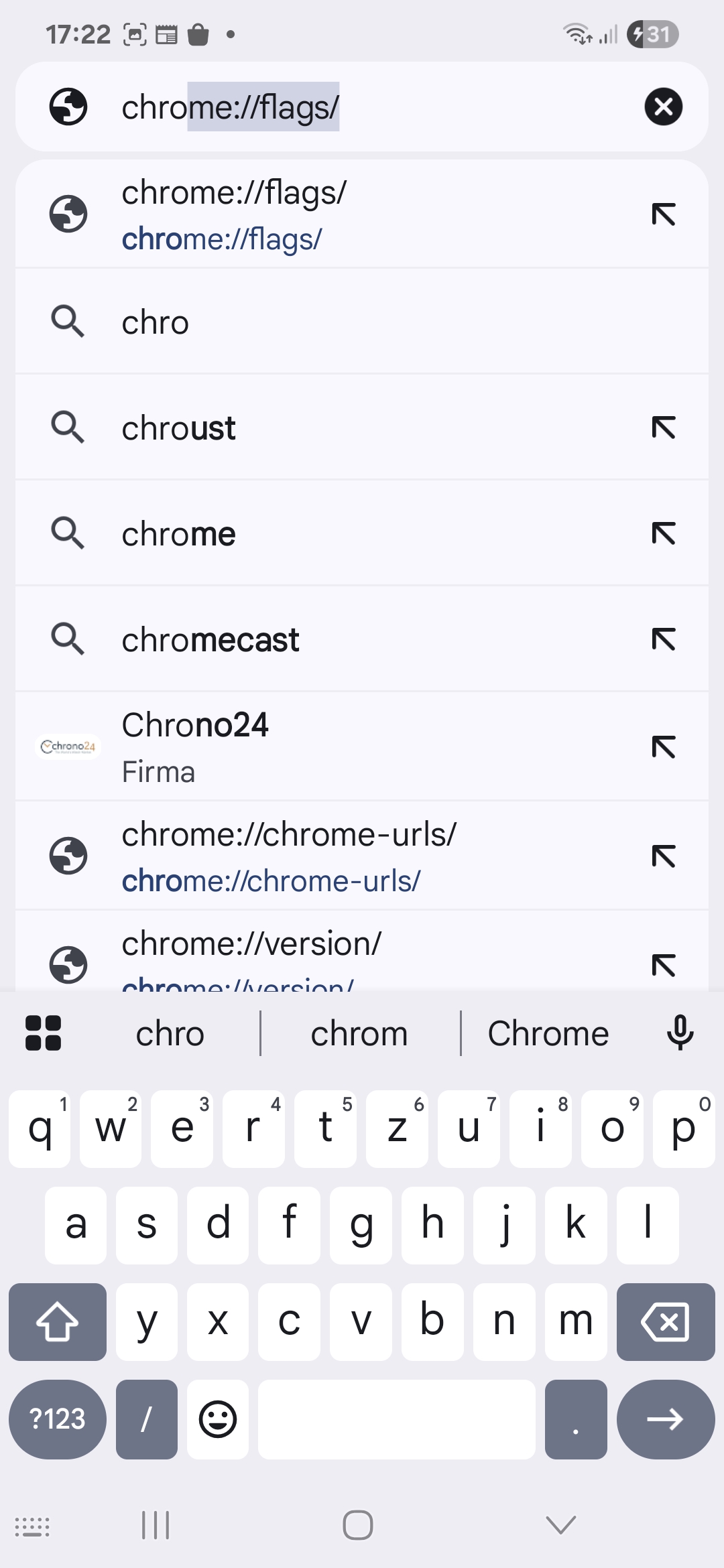Search for 'chro' suggestion
Viewport: 724px width, 1568px height.
pyautogui.click(x=362, y=322)
